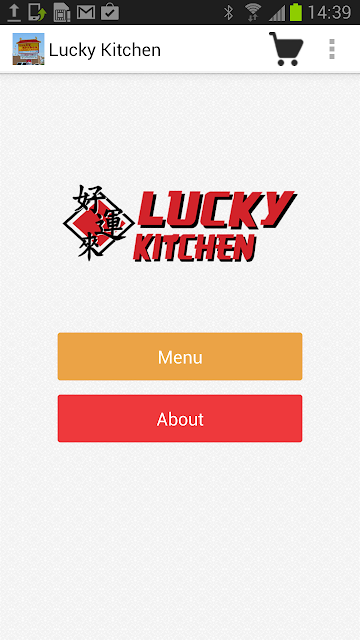Tap the red About button
The image size is (360, 640).
180,418
